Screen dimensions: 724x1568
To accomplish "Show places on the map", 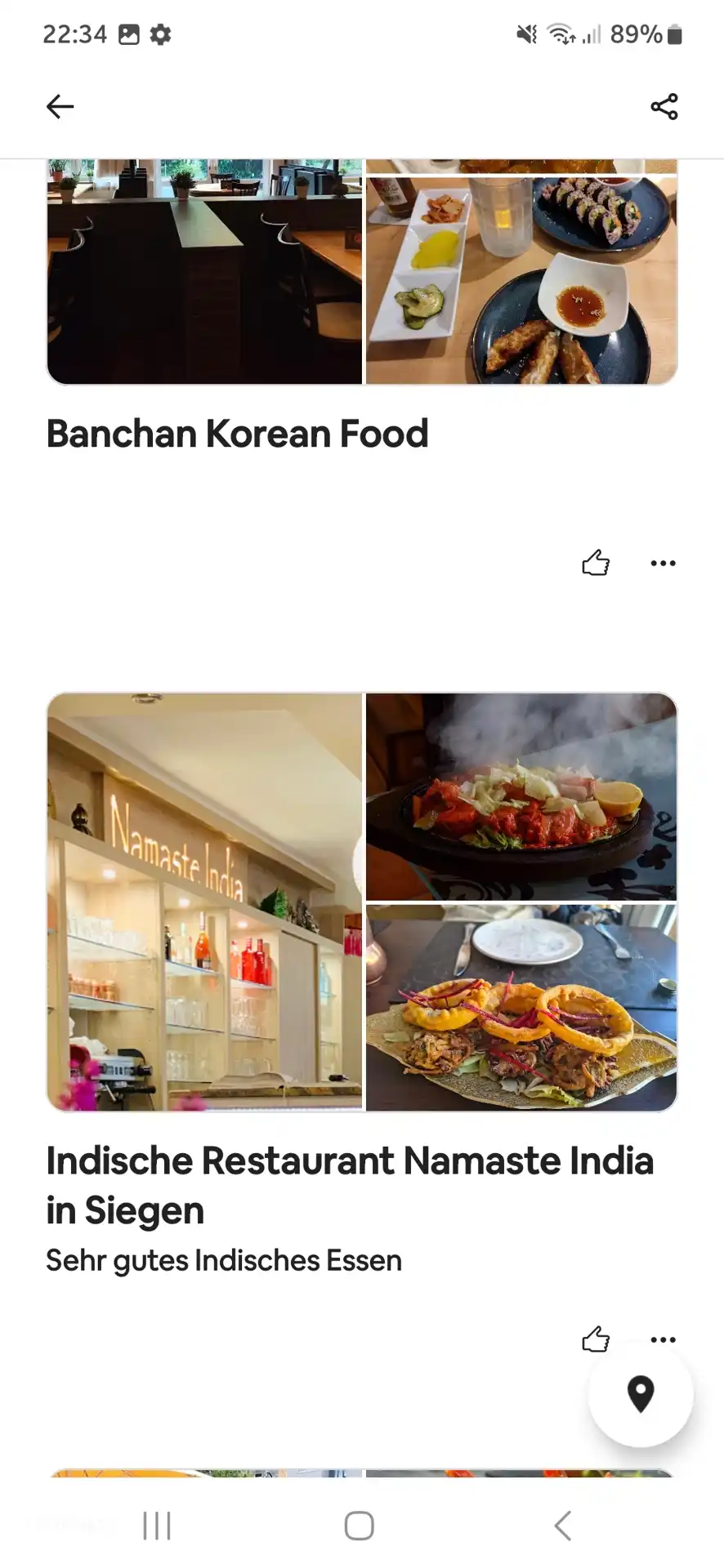I will (641, 1393).
